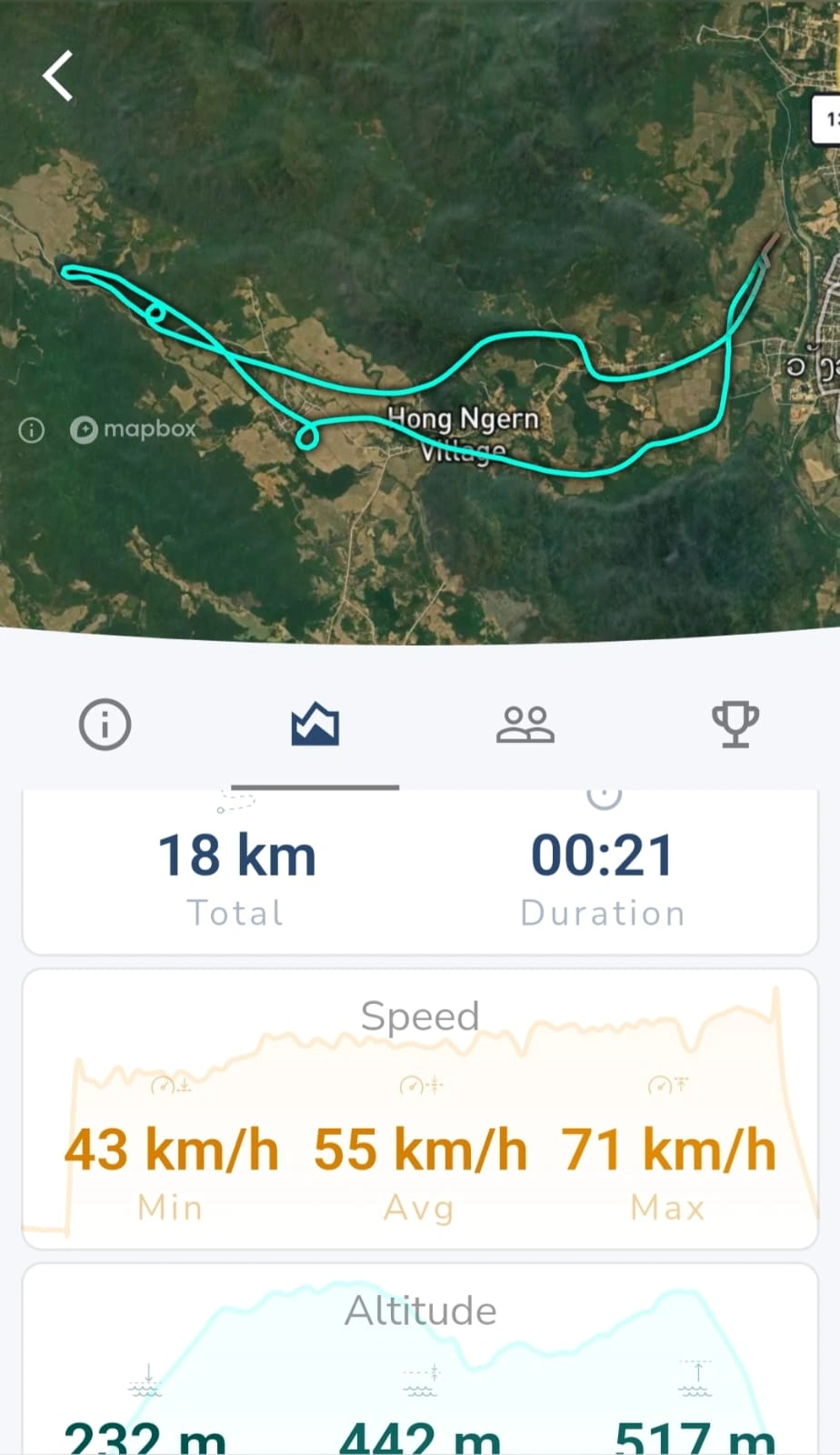This screenshot has height=1455, width=840.
Task: Tap the distance route icon above 18 km
Action: click(235, 798)
